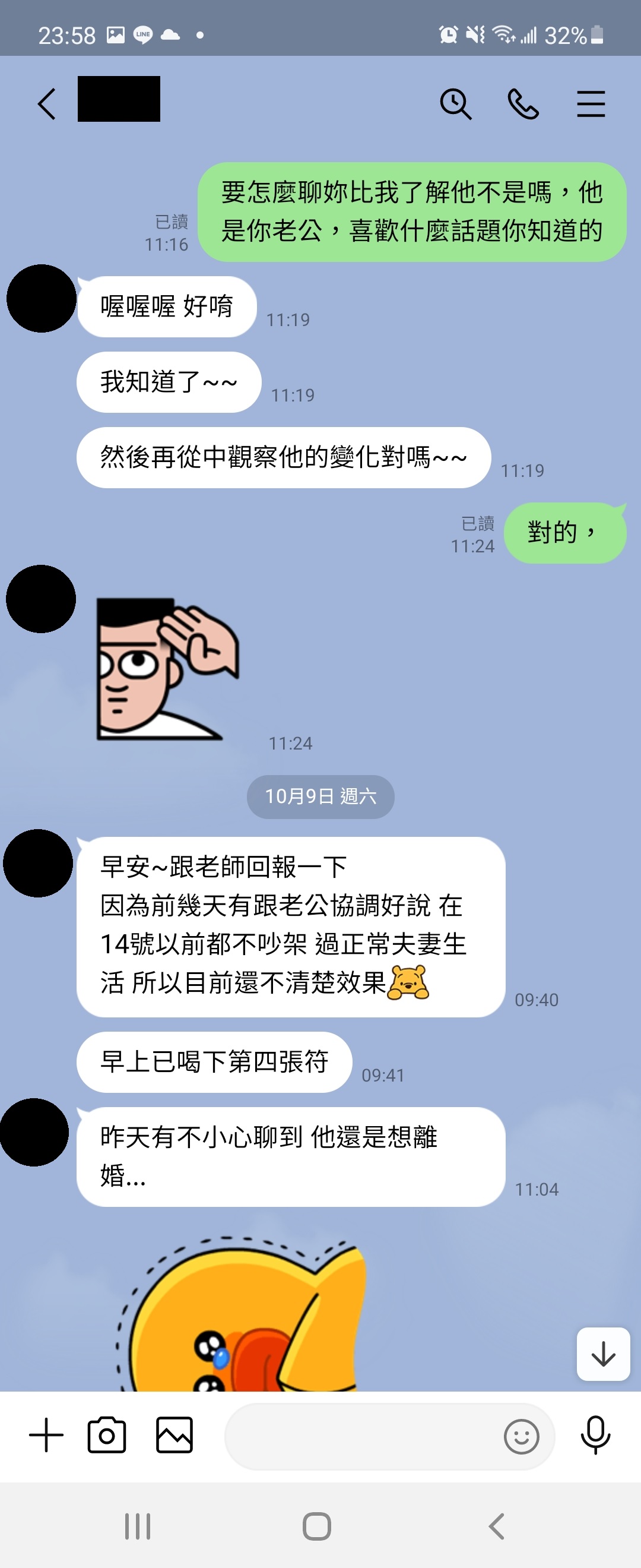Choose an image from the gallery

coord(174,1435)
